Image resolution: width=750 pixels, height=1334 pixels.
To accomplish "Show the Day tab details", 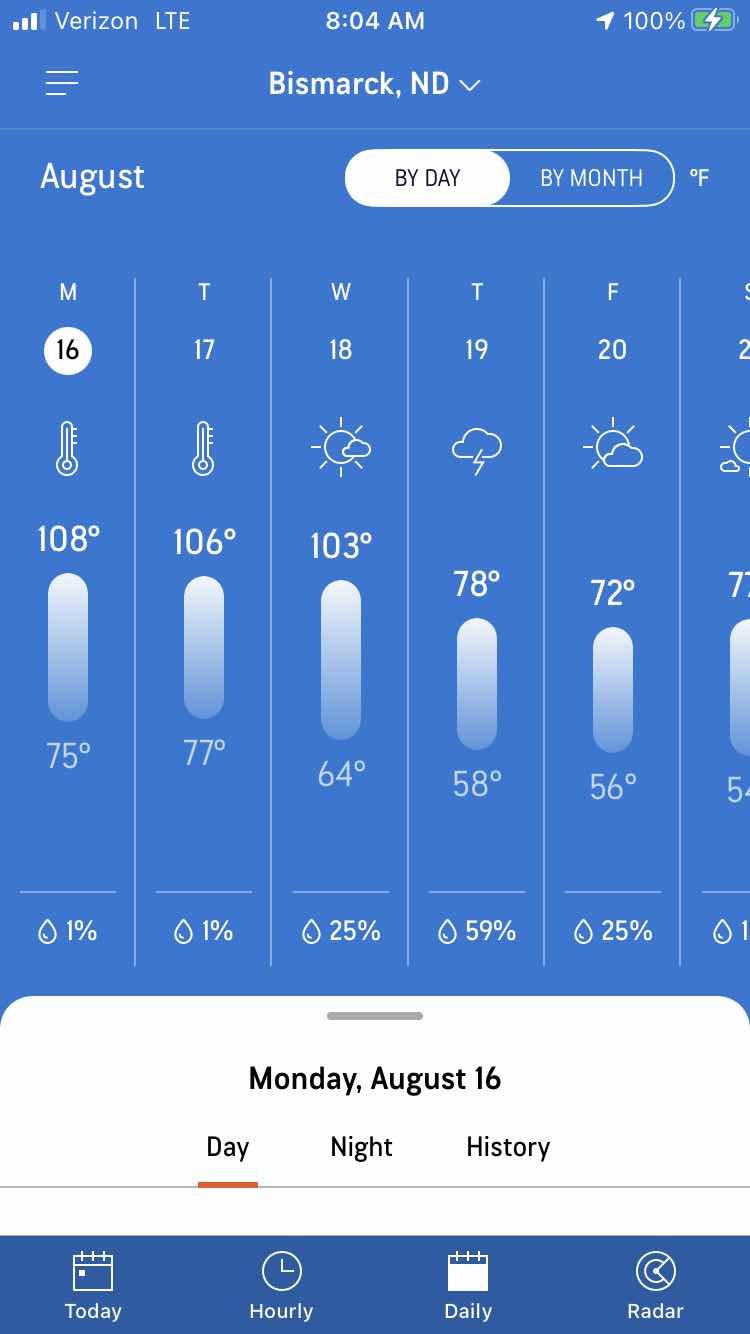I will 228,1148.
